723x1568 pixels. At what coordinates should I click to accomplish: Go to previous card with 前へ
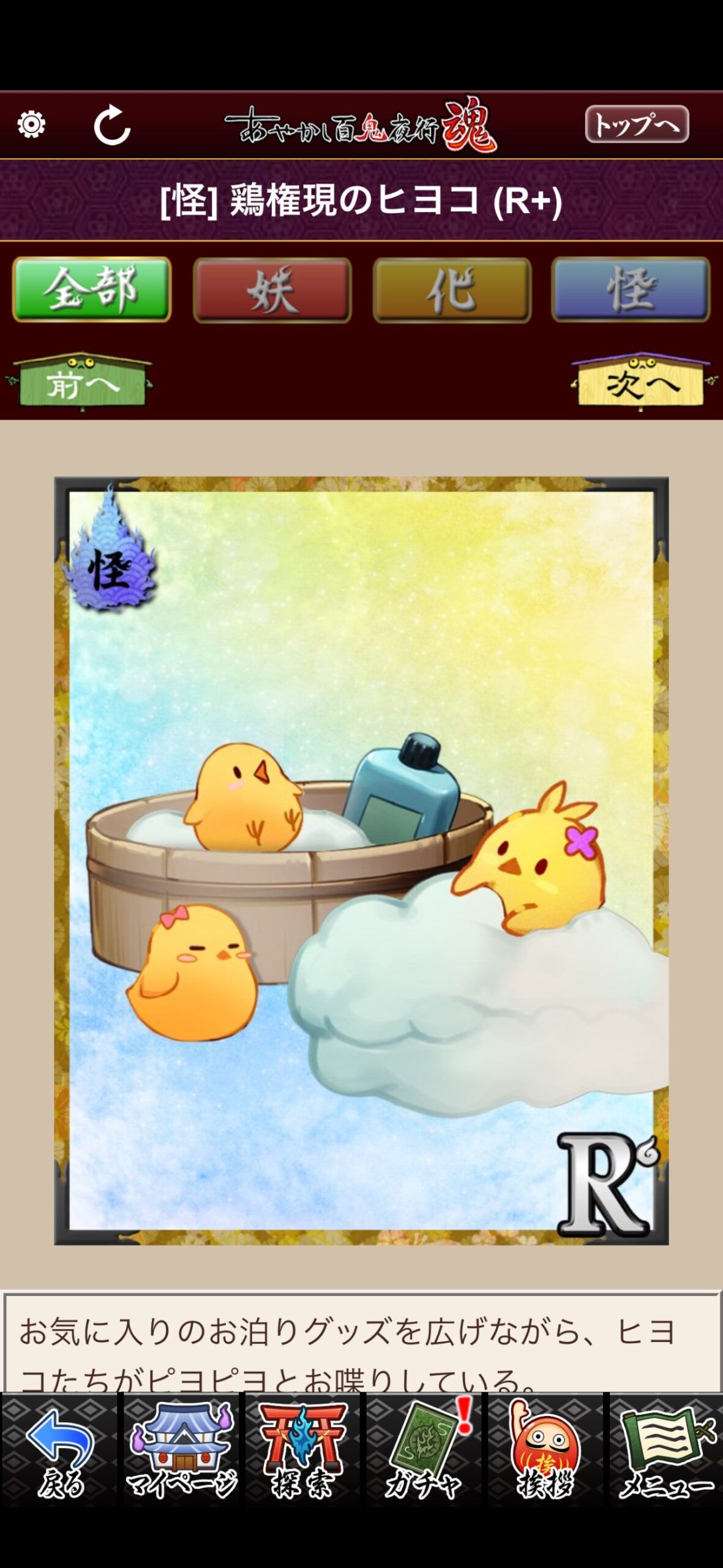80,381
